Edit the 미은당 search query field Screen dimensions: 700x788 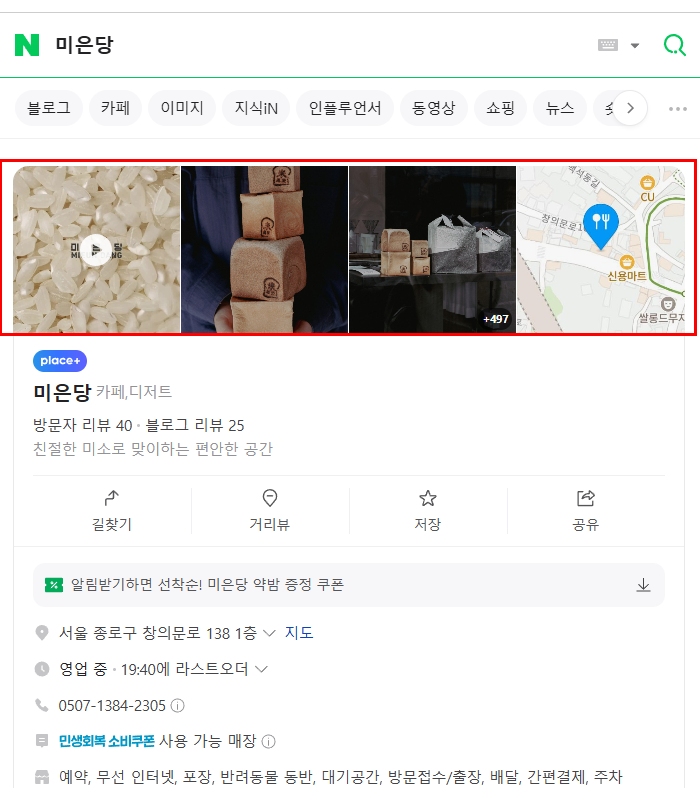(322, 45)
